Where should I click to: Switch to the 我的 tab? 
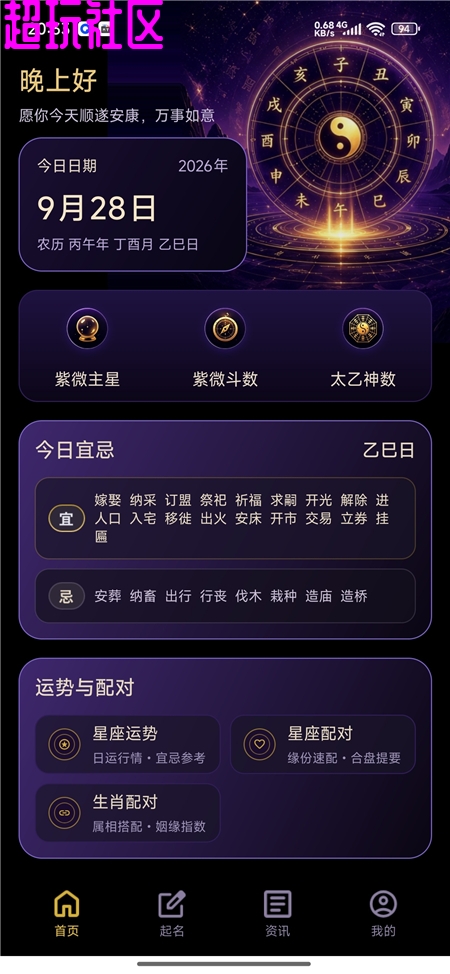click(383, 913)
